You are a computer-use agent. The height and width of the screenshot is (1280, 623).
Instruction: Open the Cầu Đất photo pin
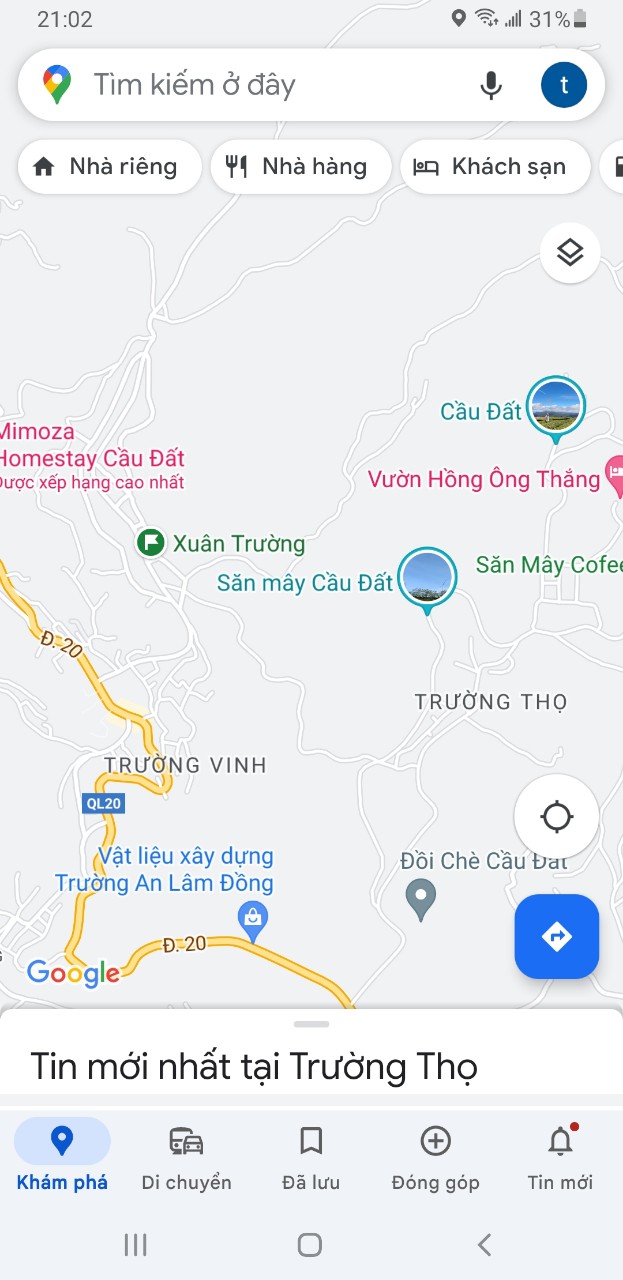[x=555, y=407]
